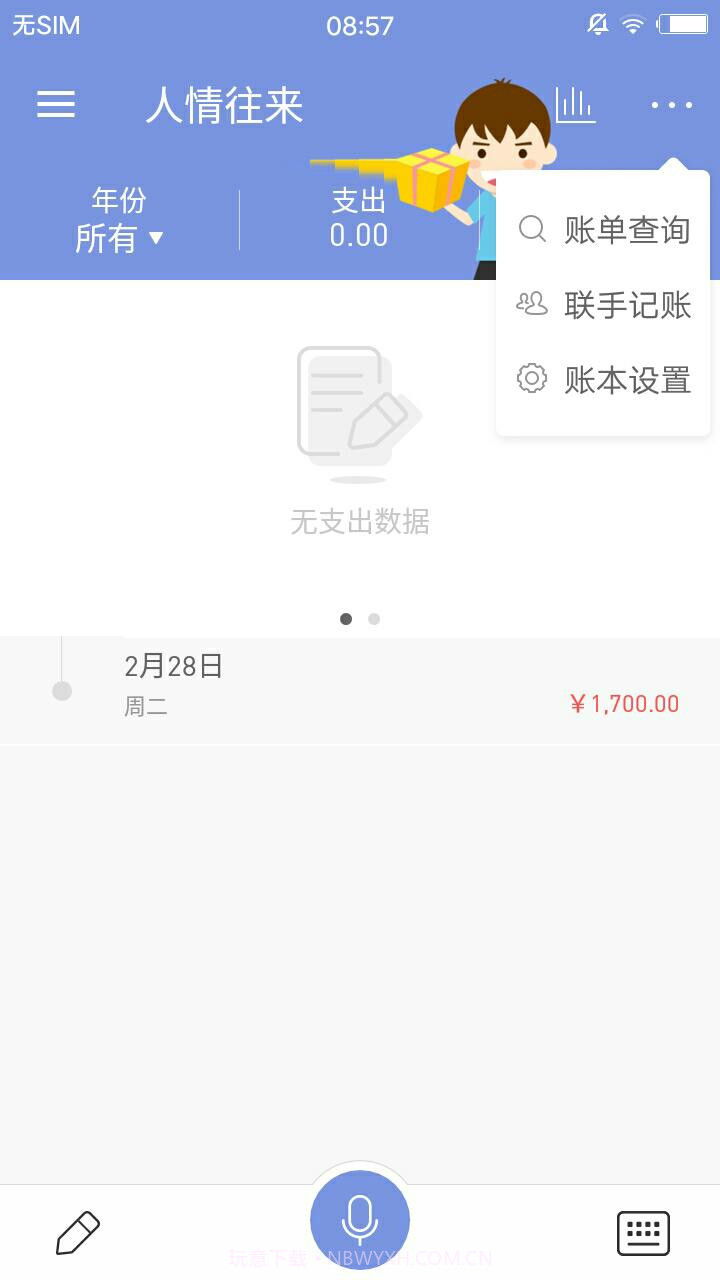Open the bar chart statistics view

(x=576, y=105)
